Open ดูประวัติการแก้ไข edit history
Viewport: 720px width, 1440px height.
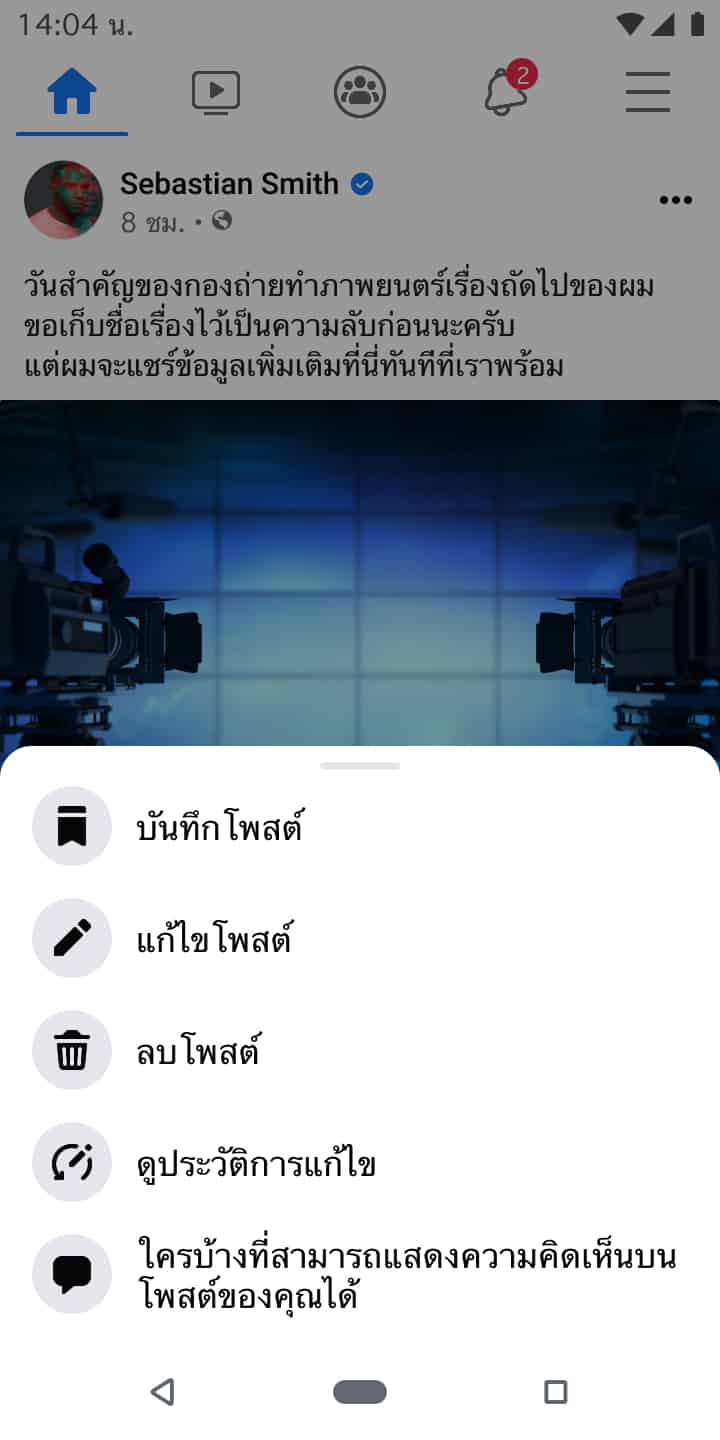pyautogui.click(x=256, y=1163)
